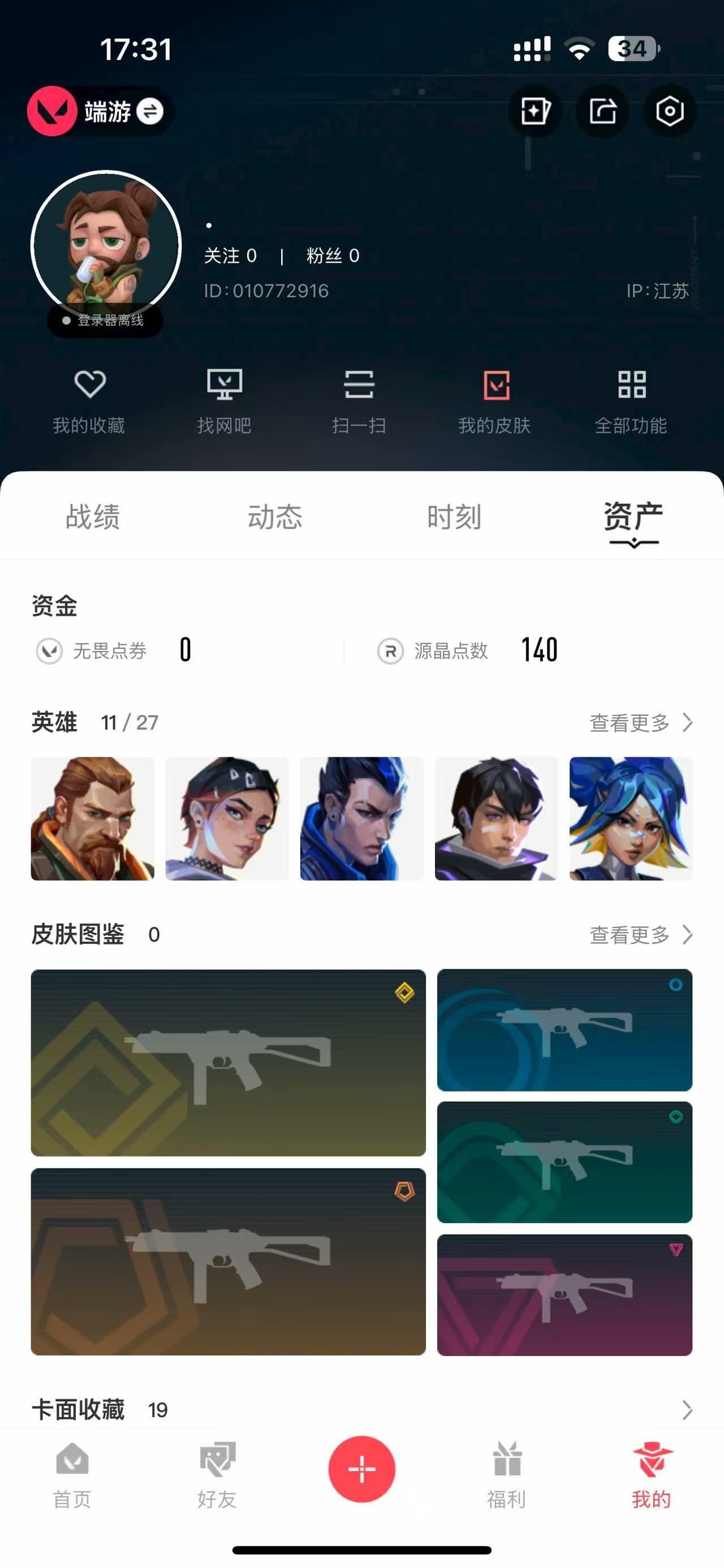Expand the 卡面收藏 card collection

[x=687, y=1410]
